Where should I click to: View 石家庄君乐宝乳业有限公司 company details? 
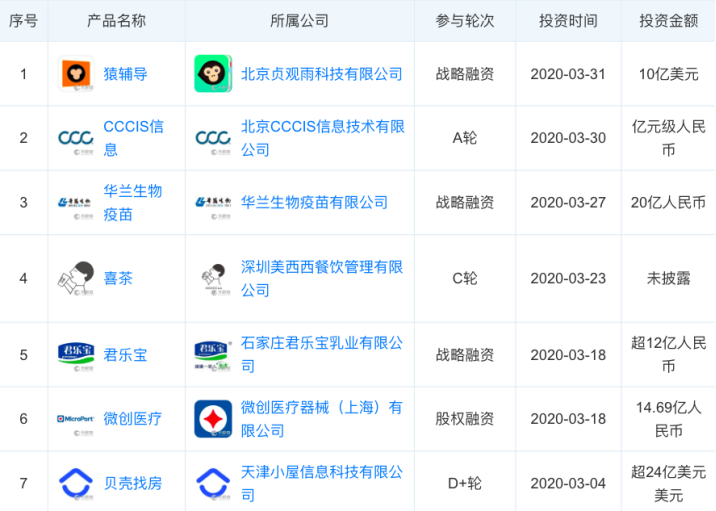click(322, 354)
